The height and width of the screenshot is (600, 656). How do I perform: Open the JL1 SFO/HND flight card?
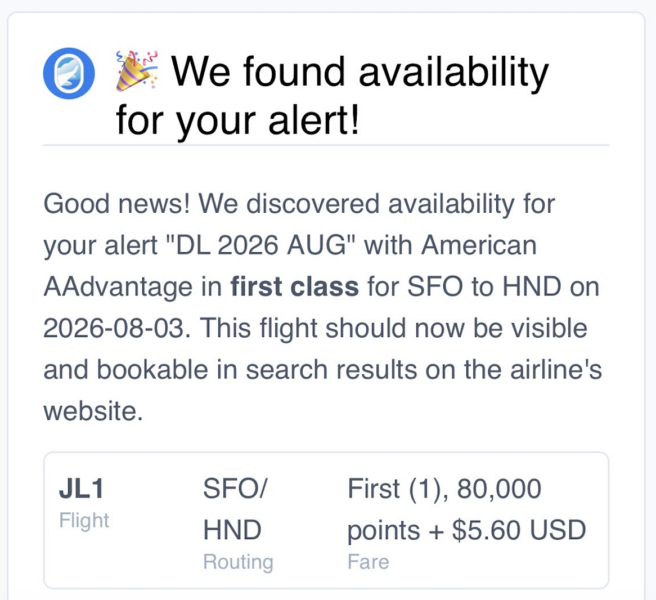pyautogui.click(x=326, y=520)
